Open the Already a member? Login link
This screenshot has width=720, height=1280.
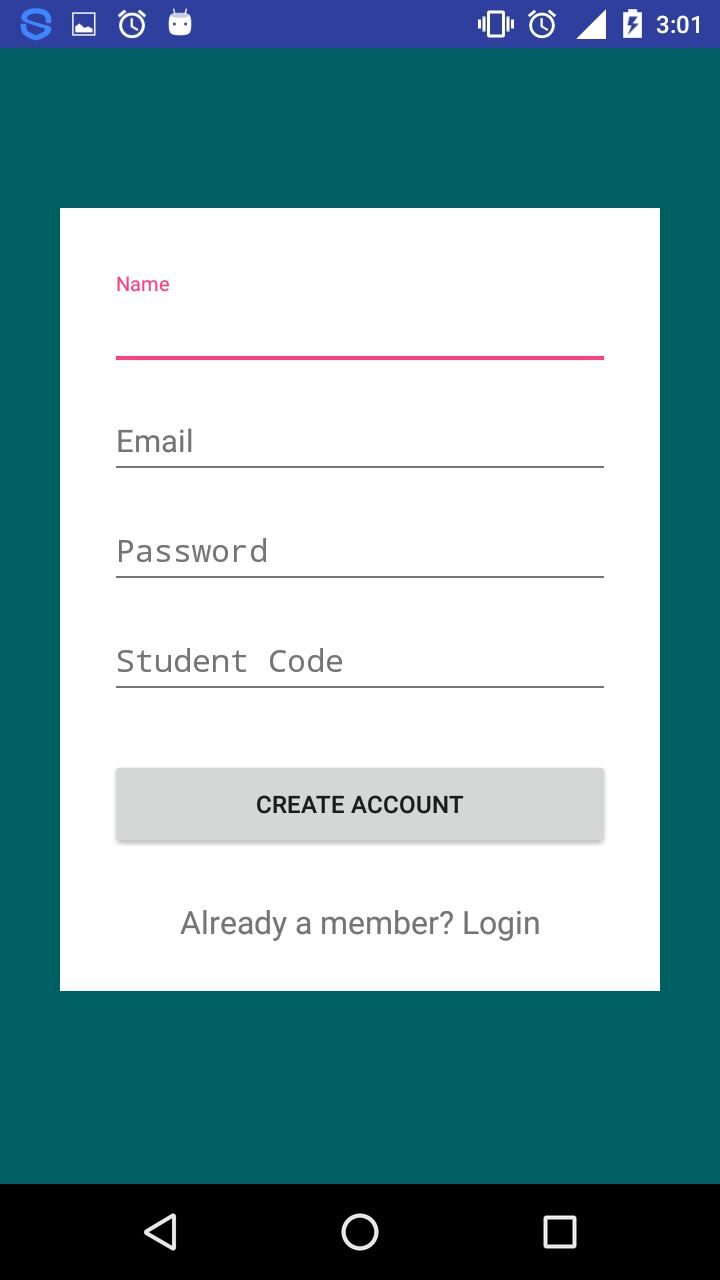click(360, 923)
